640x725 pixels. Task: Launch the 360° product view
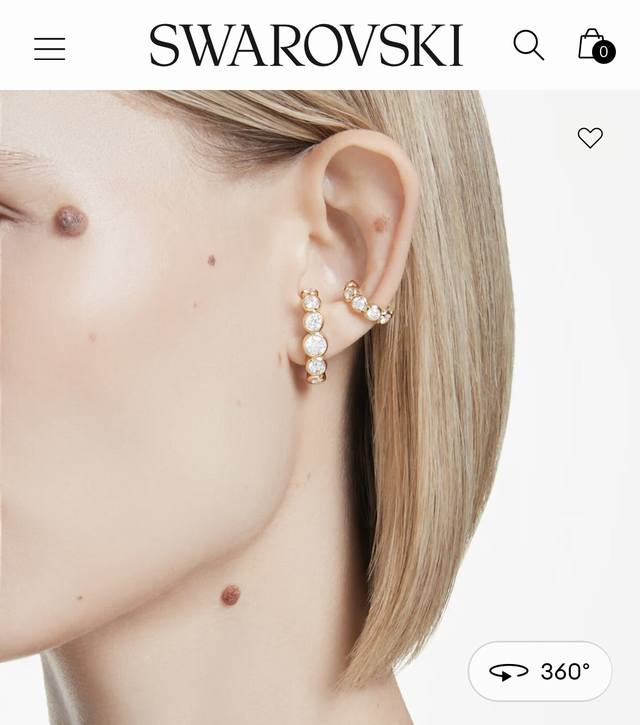(x=540, y=671)
